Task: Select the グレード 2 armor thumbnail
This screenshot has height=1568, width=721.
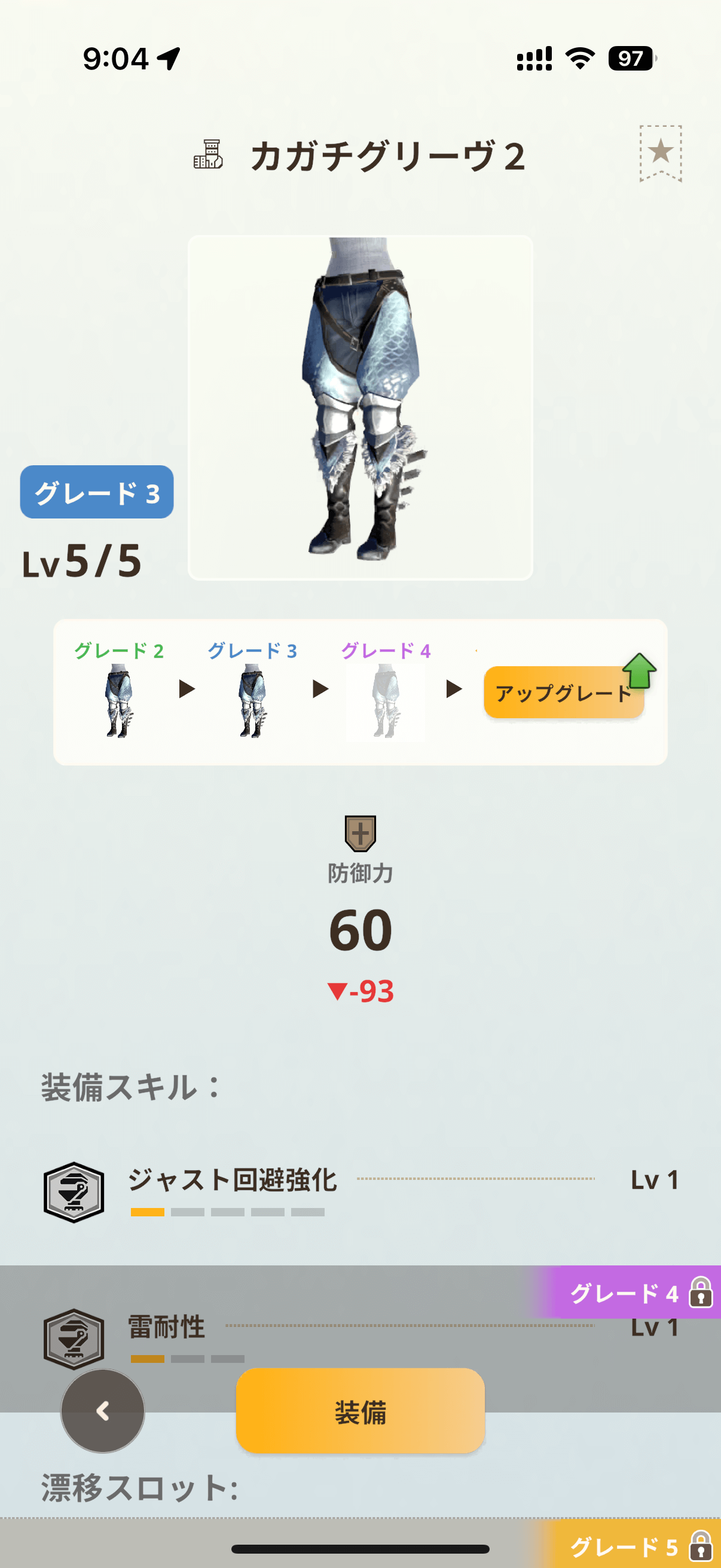Action: point(118,700)
